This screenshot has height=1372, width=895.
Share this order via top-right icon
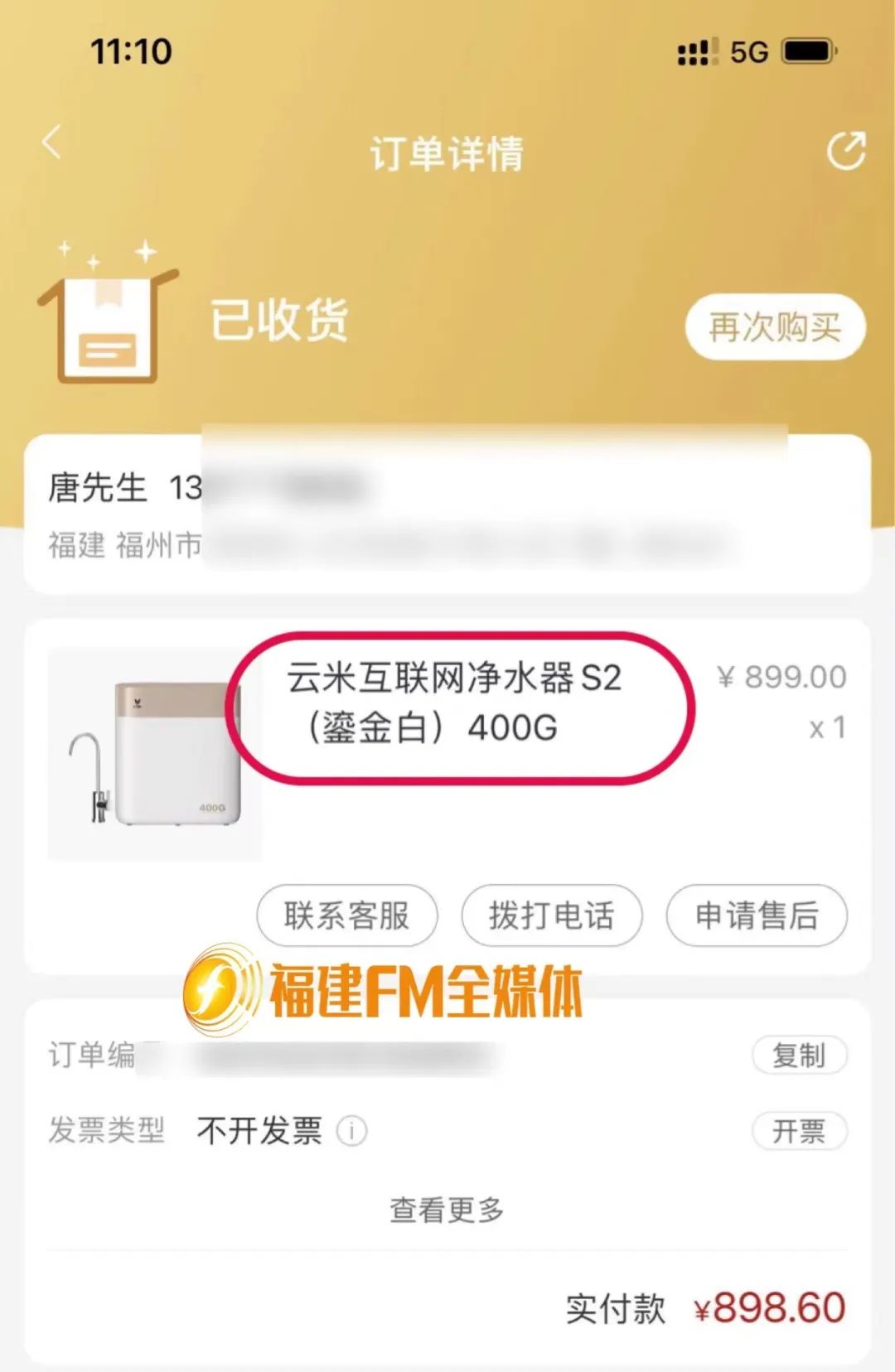[846, 151]
